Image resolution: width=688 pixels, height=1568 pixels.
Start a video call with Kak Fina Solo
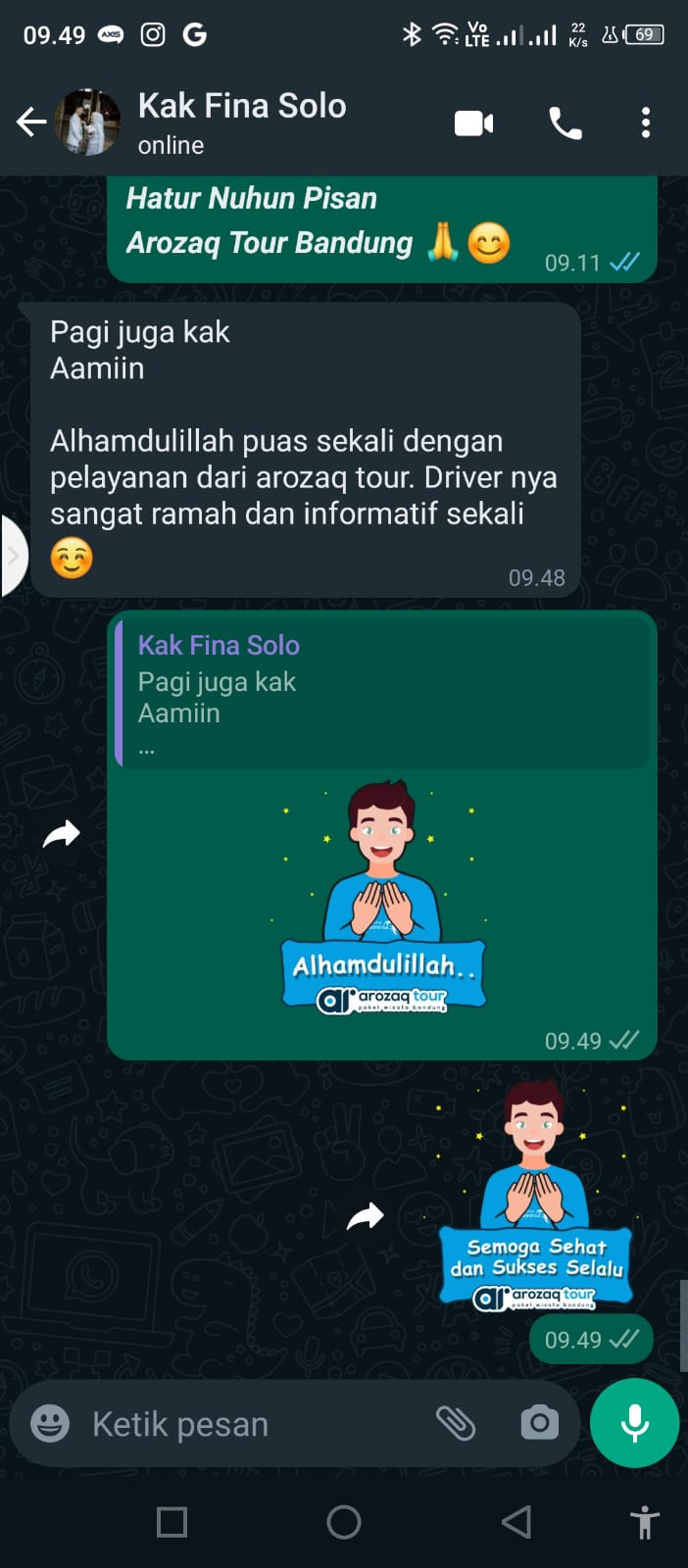[x=473, y=123]
